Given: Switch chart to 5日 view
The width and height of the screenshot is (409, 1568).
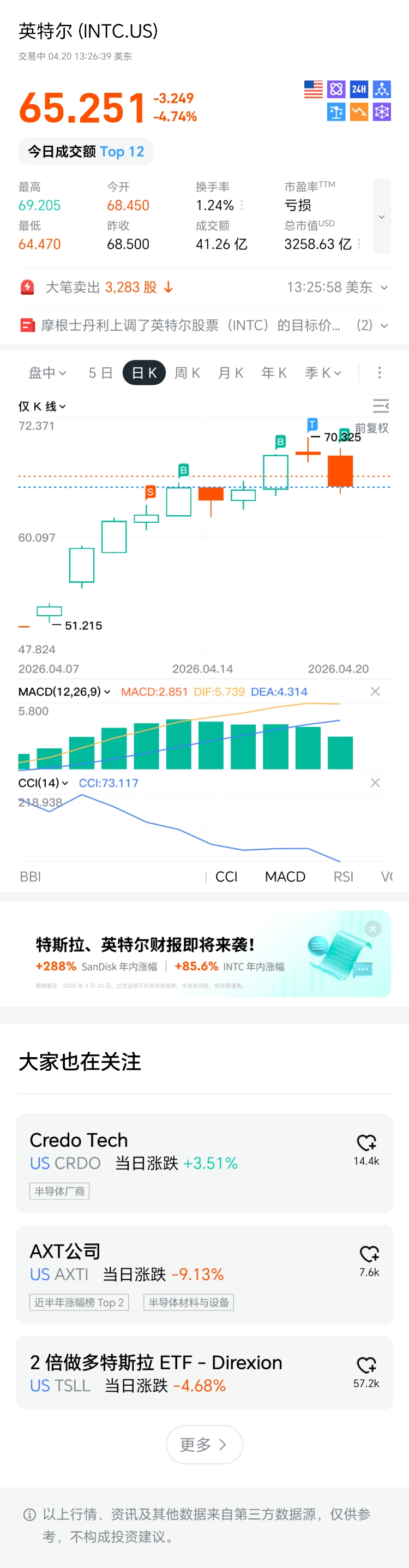Looking at the screenshot, I should (x=100, y=373).
